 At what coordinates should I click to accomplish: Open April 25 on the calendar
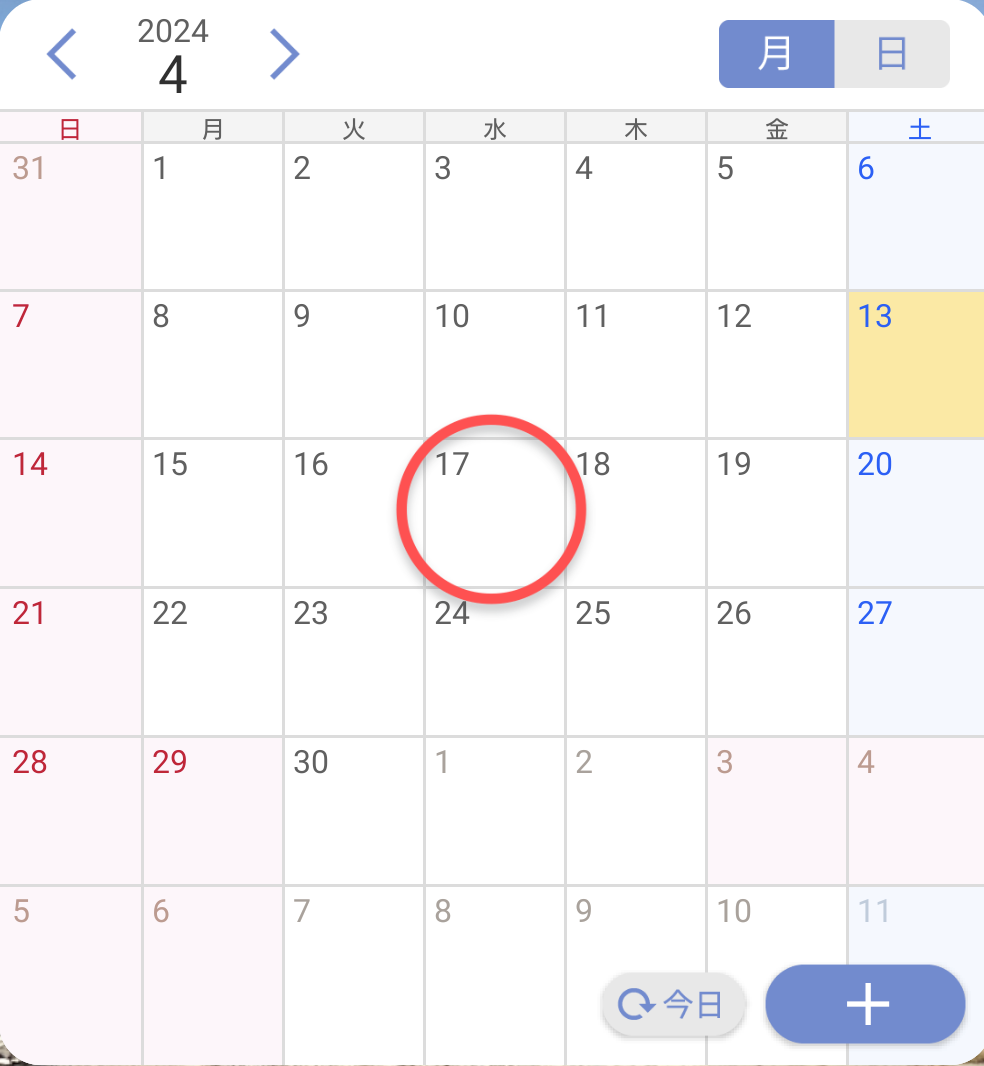point(635,661)
